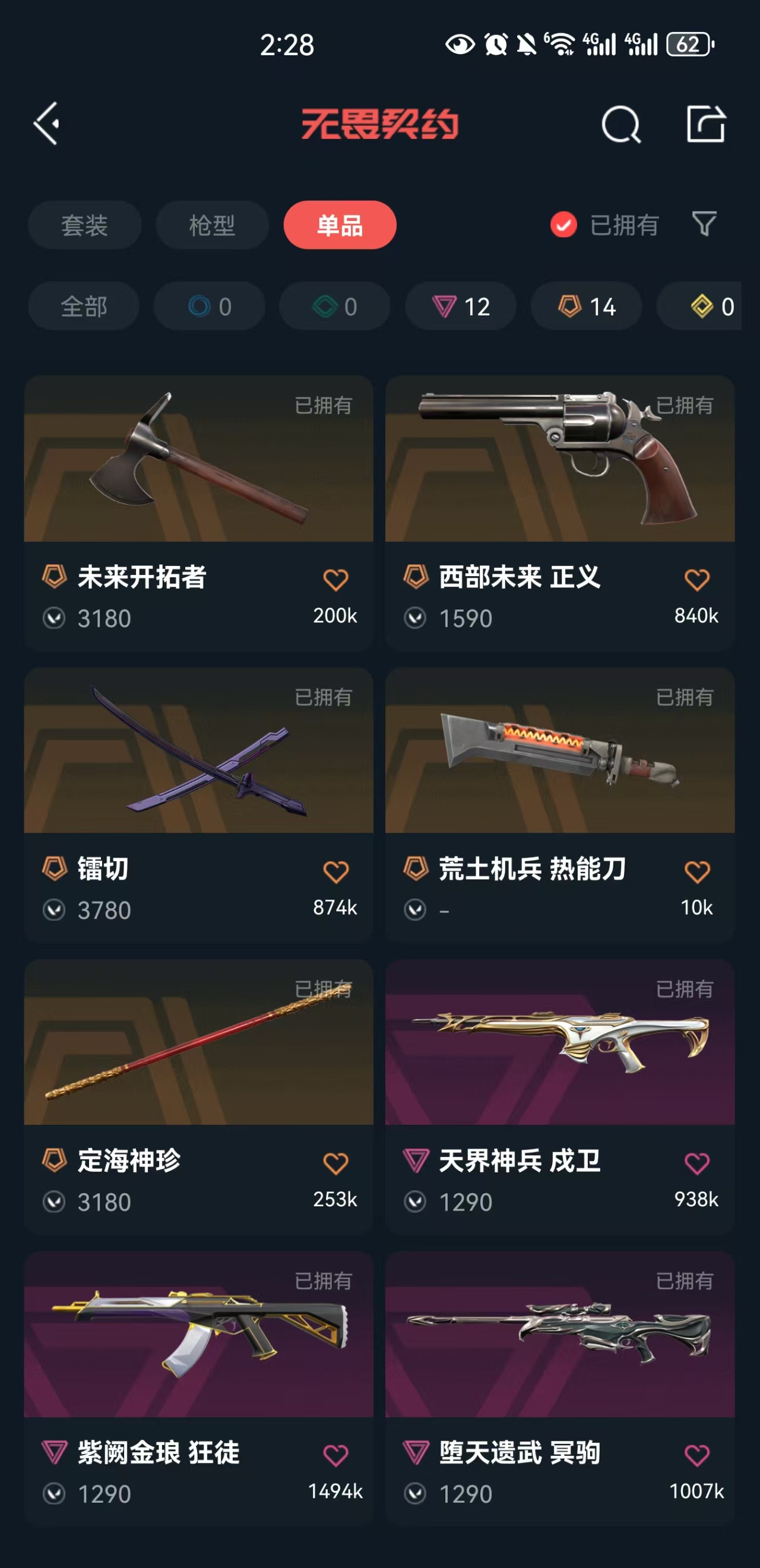Share this skin collection page
The image size is (760, 1568).
pyautogui.click(x=705, y=124)
